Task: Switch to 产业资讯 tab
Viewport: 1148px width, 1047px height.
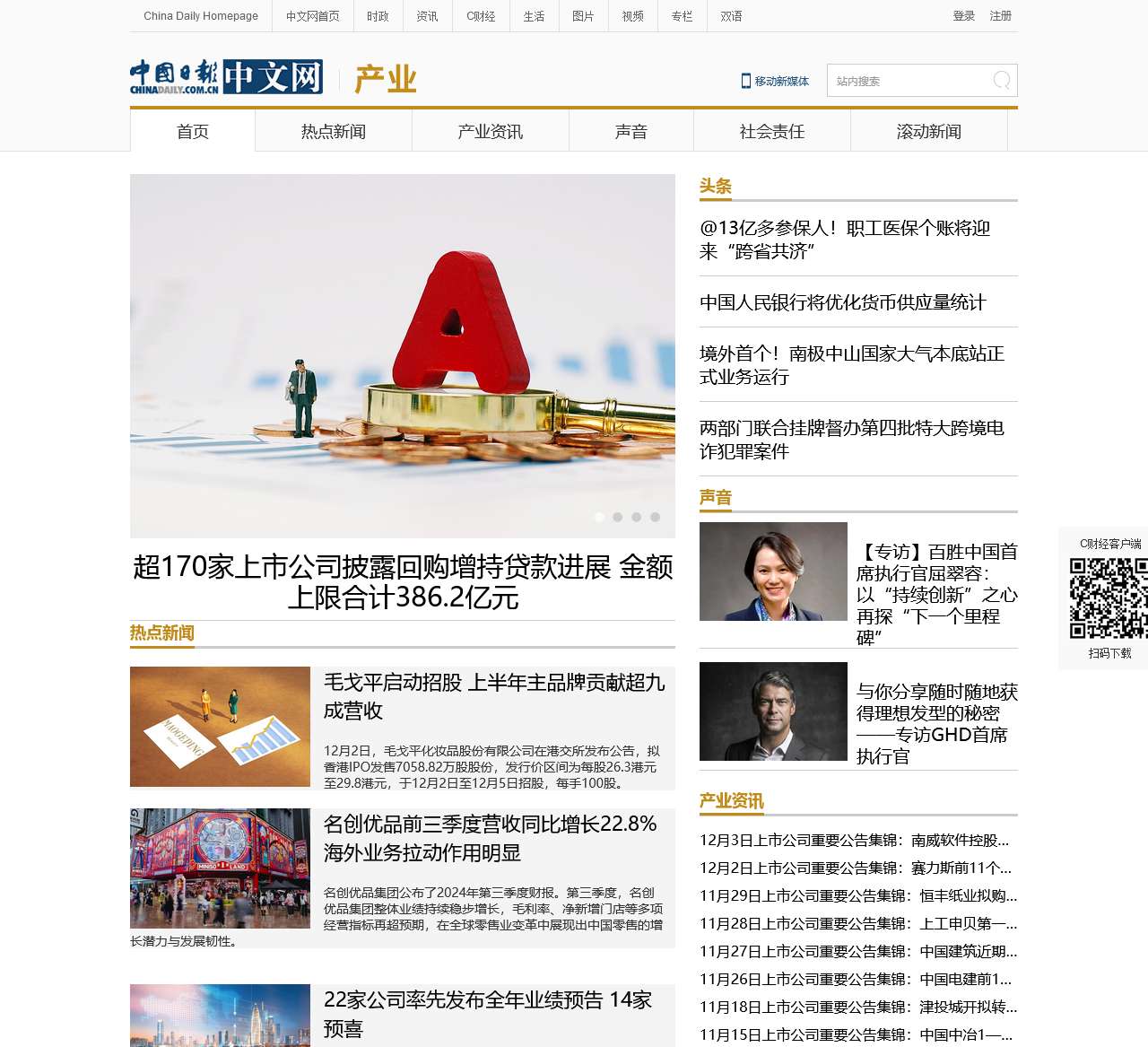Action: pyautogui.click(x=490, y=132)
